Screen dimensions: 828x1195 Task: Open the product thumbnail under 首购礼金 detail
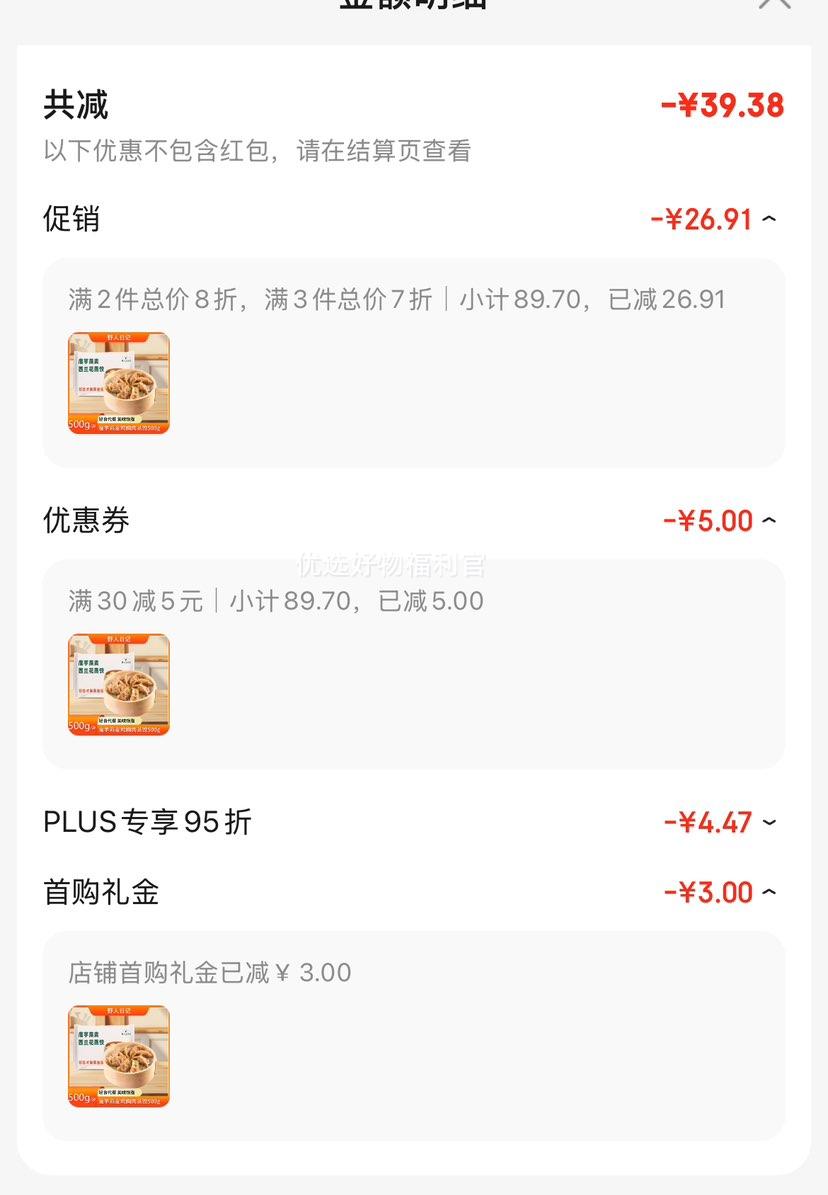118,1057
